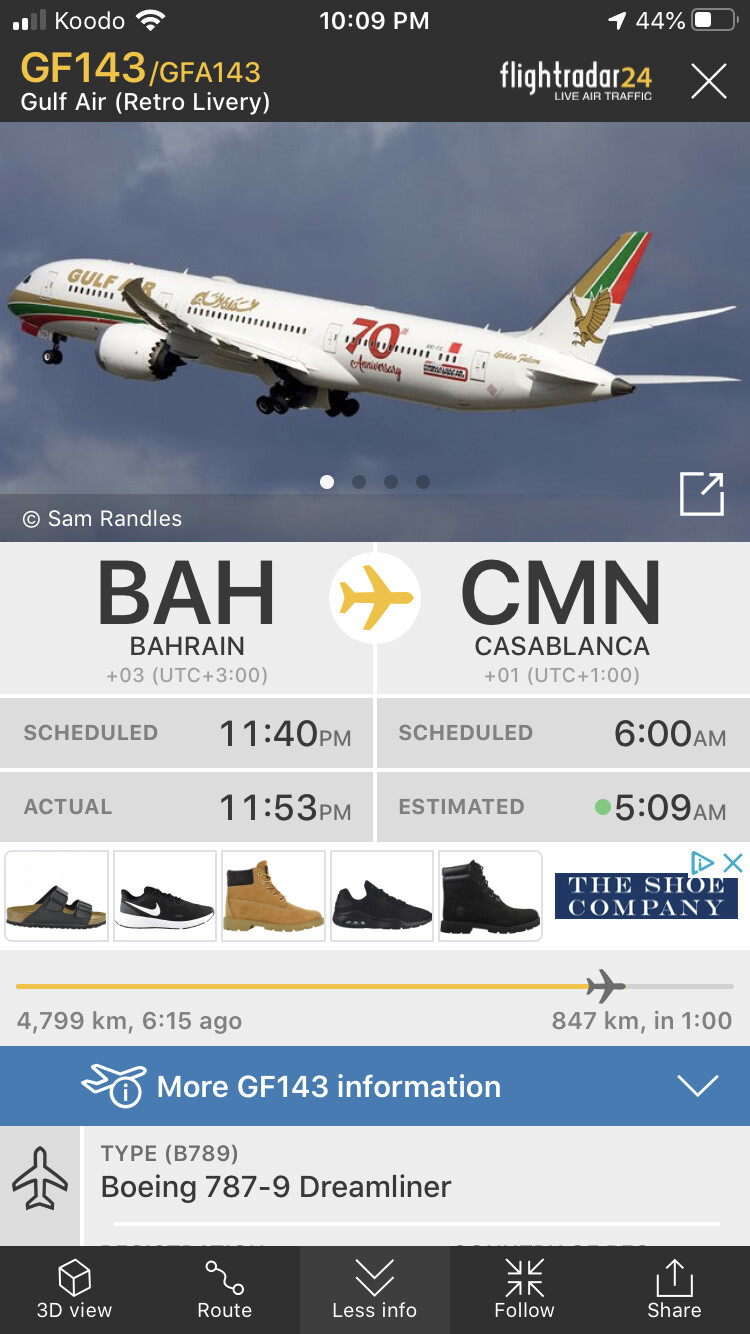
Task: Open the AdChoices info icon
Action: tap(704, 863)
